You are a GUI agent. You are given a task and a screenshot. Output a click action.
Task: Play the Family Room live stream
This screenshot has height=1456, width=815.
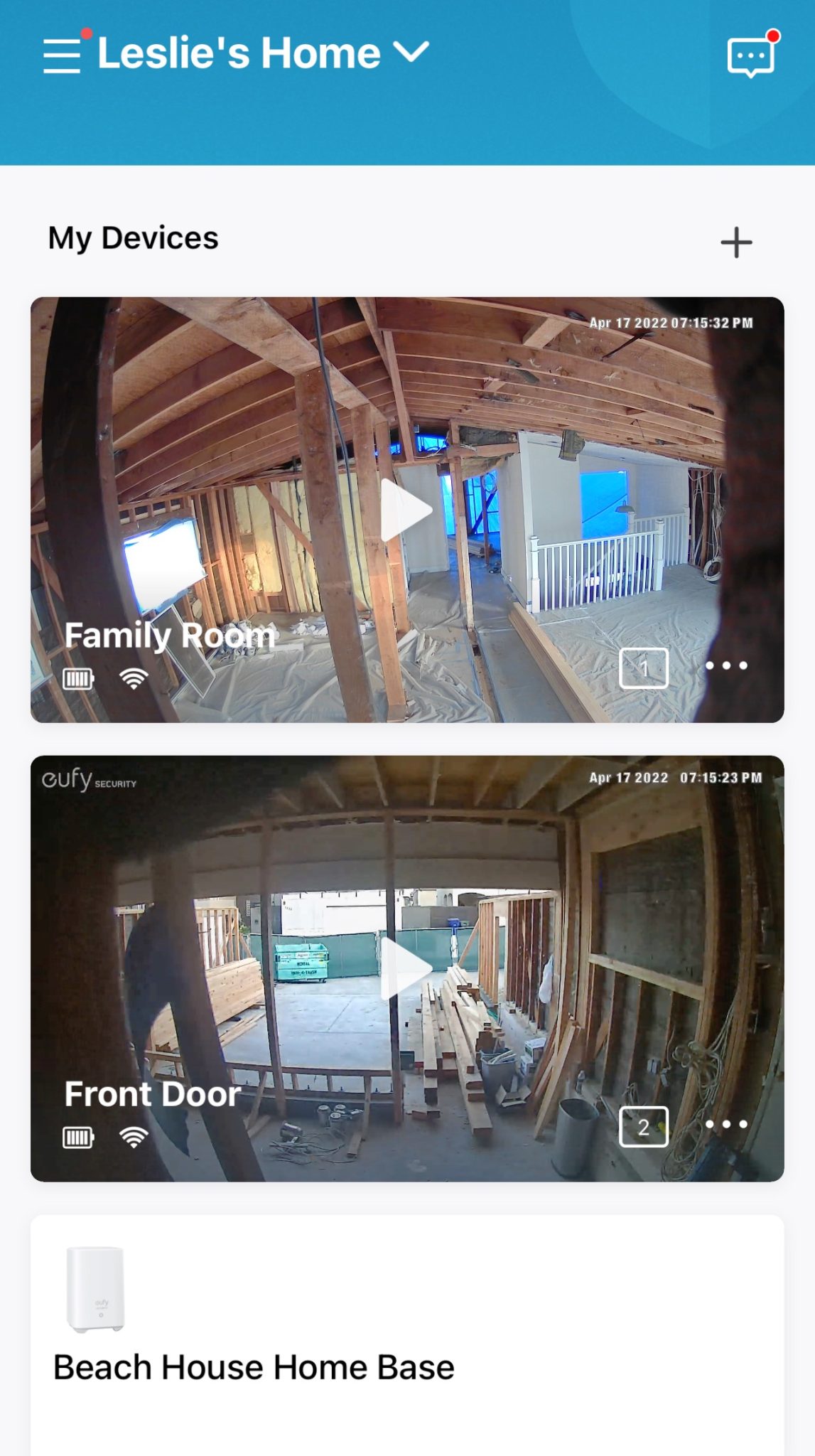coord(407,510)
